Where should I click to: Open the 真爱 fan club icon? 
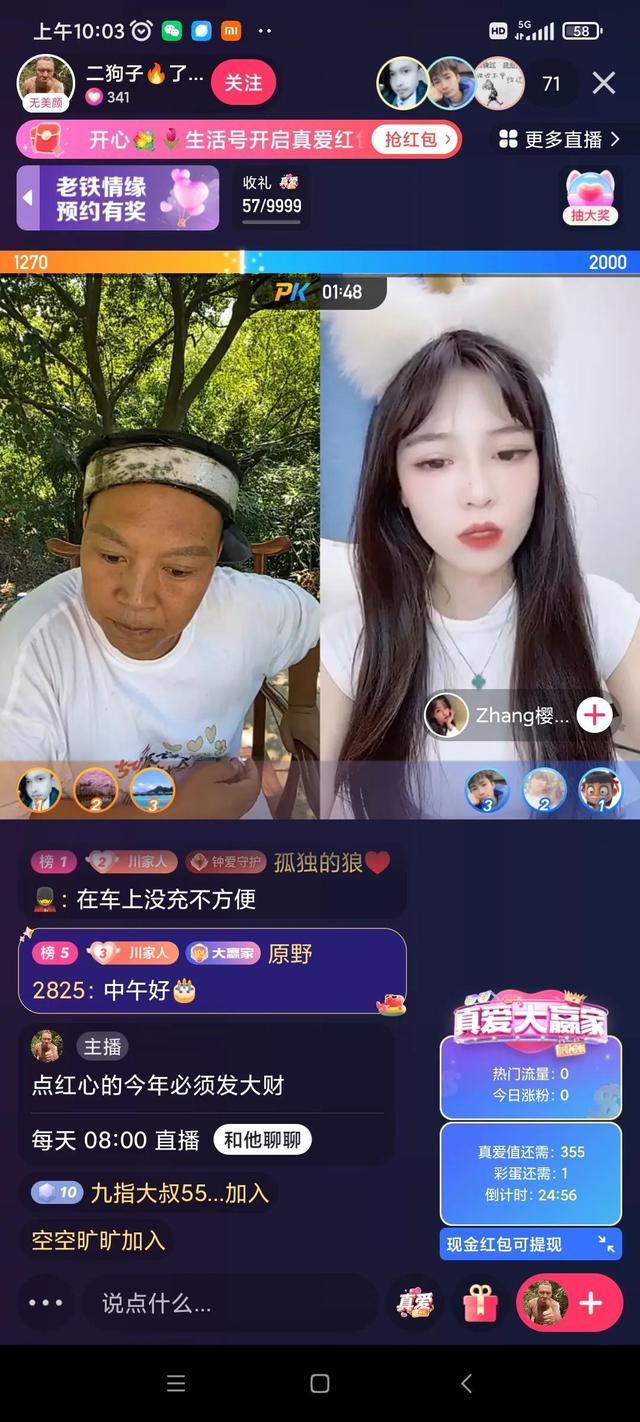tap(415, 1303)
